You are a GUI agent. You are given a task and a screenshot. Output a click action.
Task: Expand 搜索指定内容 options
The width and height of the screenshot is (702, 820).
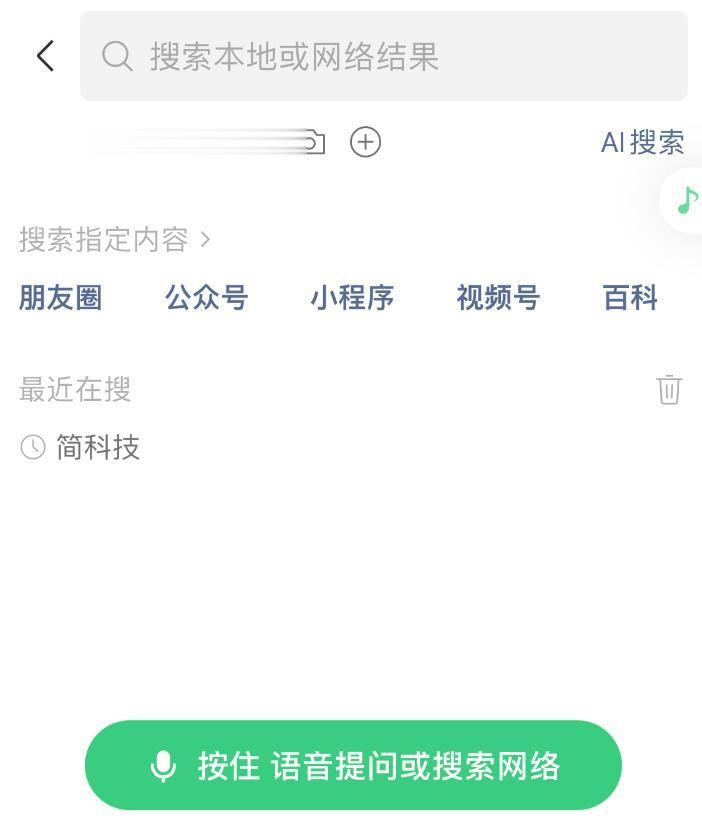click(x=115, y=240)
